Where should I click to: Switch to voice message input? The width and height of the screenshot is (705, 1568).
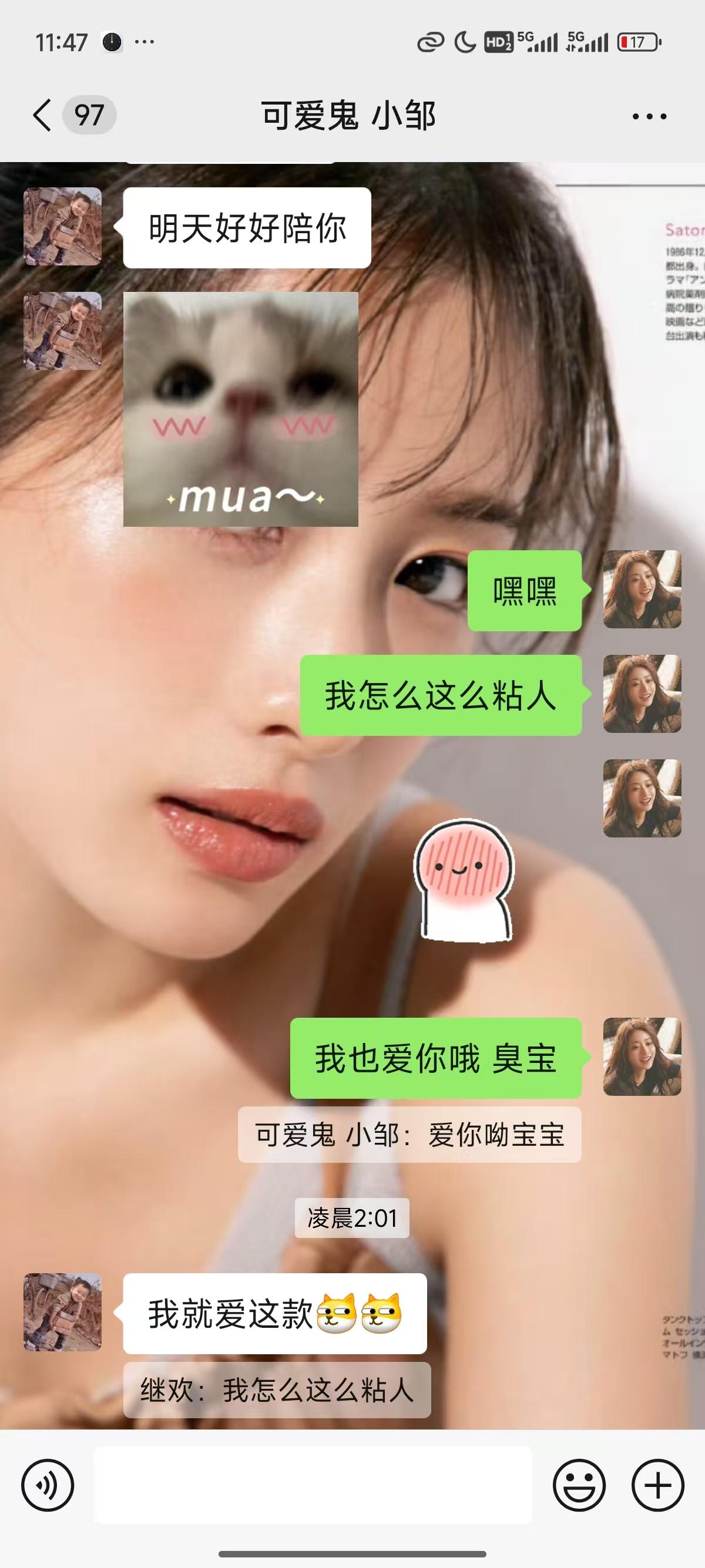point(48,1485)
